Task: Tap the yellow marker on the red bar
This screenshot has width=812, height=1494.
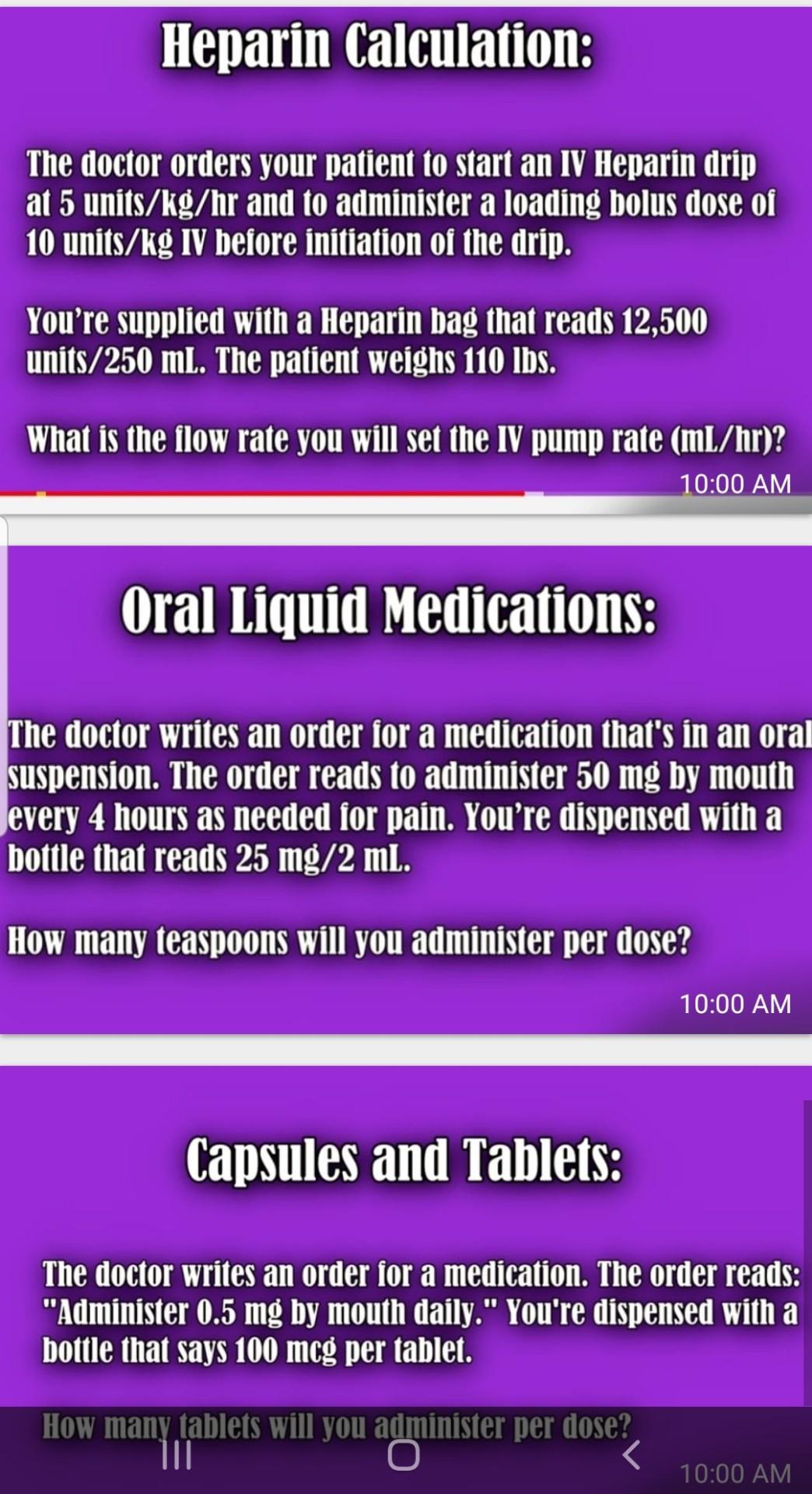Action: [40, 493]
